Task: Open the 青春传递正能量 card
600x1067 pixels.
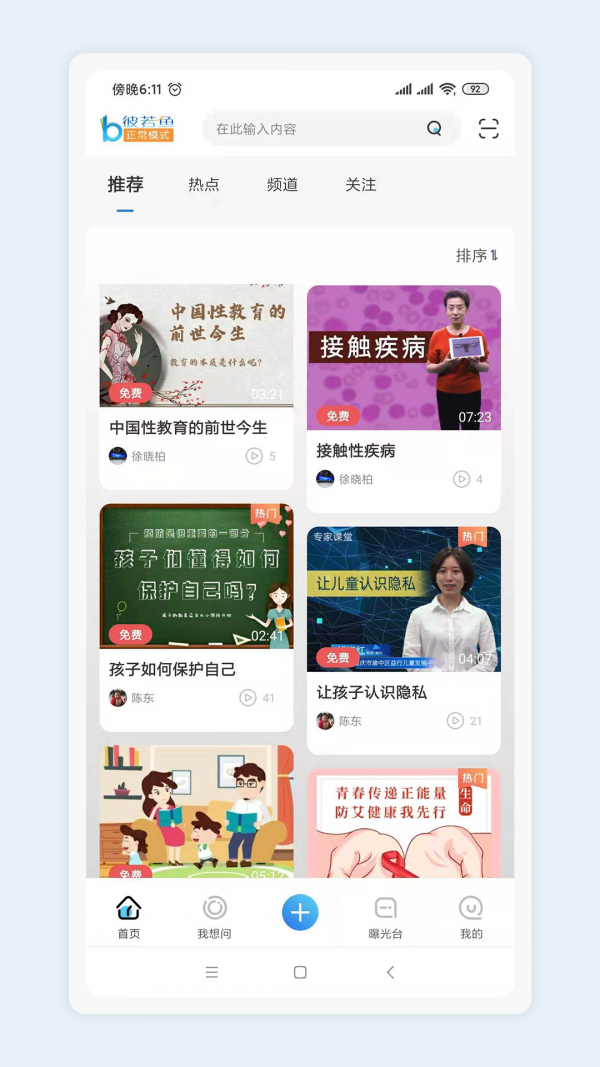Action: (403, 822)
